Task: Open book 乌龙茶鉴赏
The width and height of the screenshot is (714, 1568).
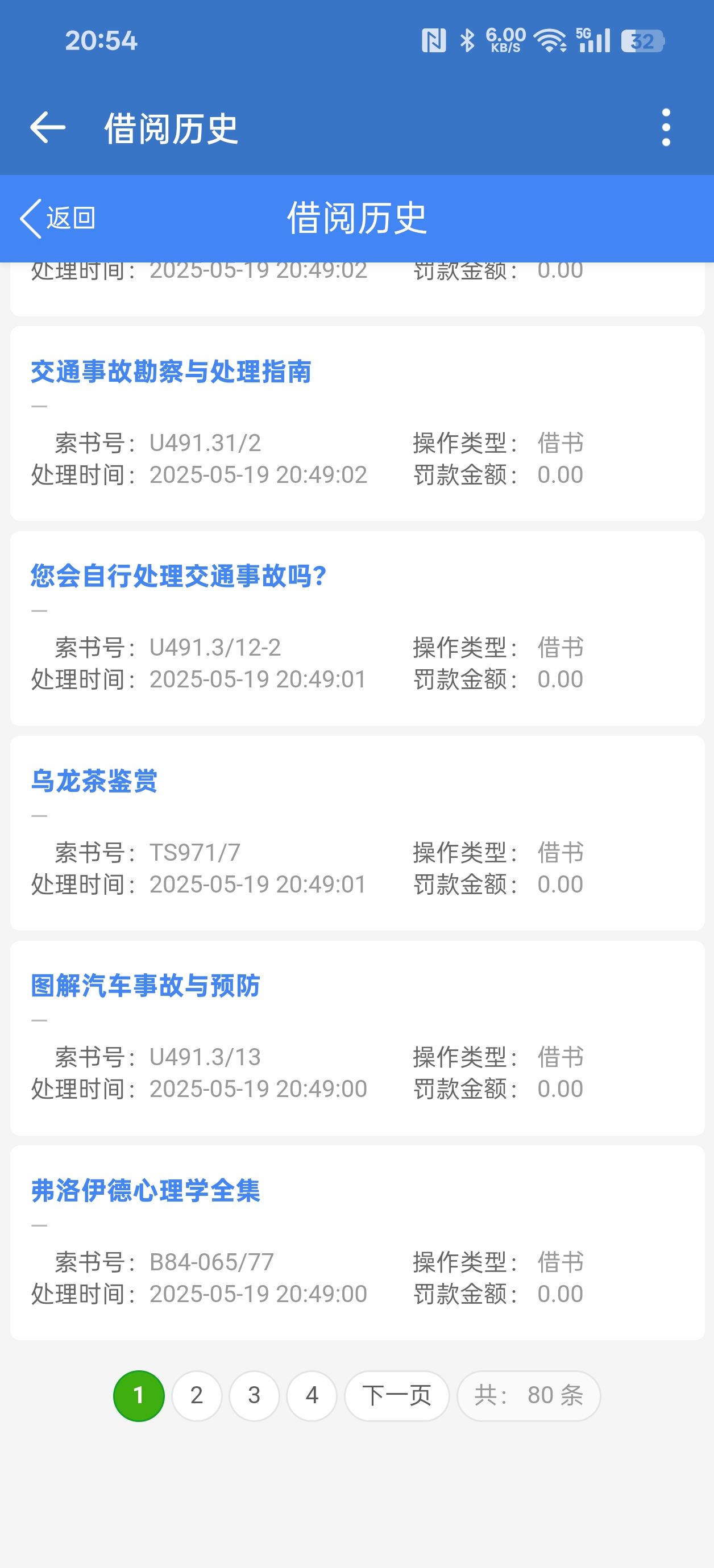Action: click(x=94, y=781)
